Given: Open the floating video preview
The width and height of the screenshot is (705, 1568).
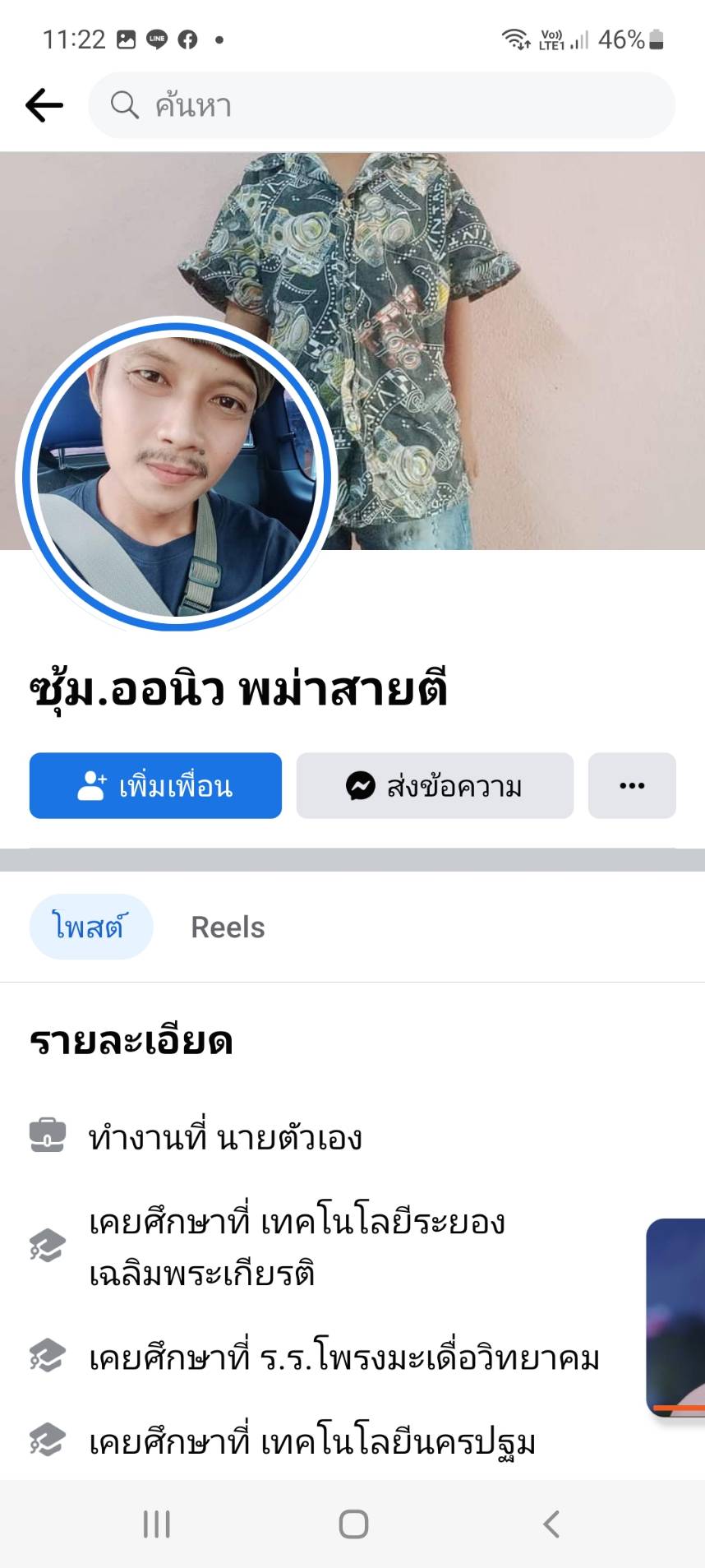Looking at the screenshot, I should pos(677,1316).
